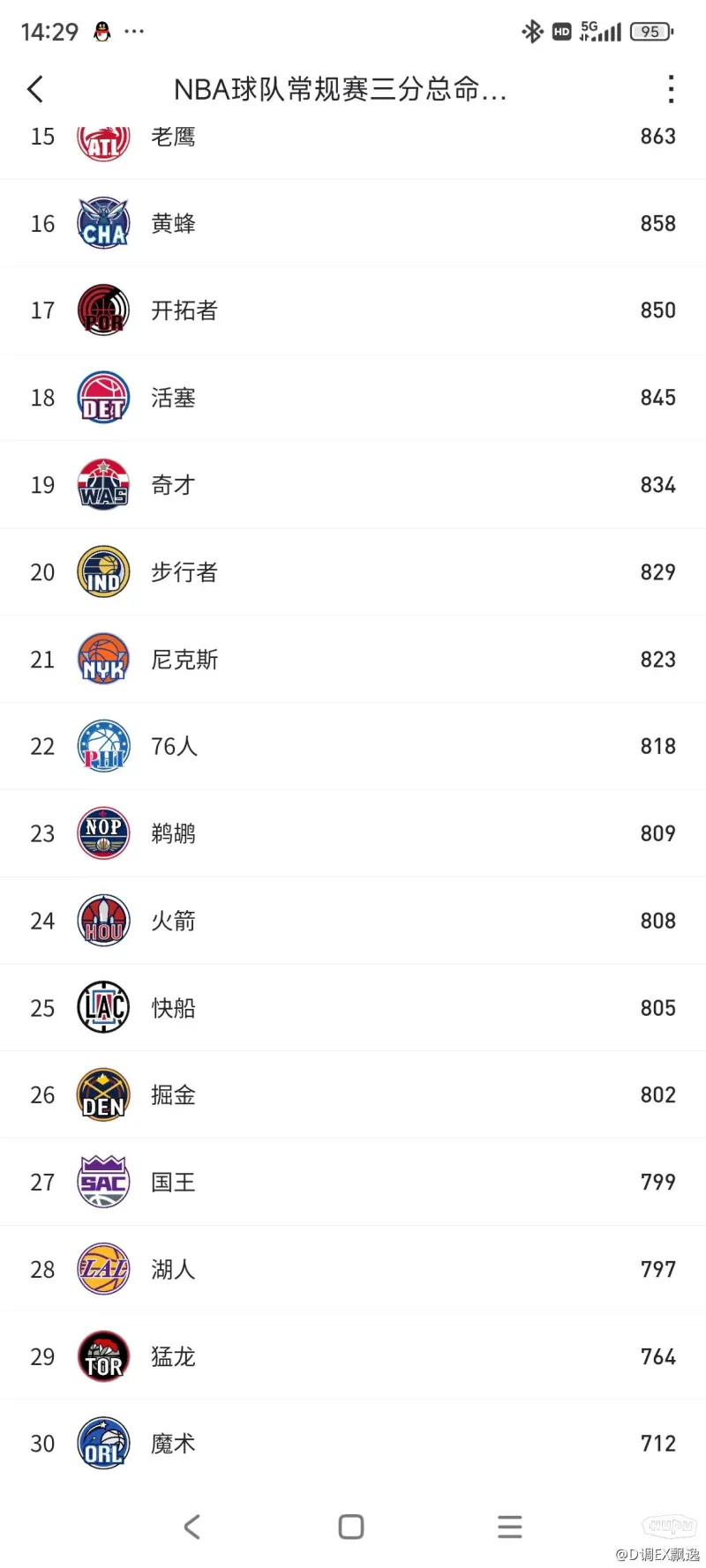Select the 国王 team row
This screenshot has width=706, height=1568.
click(x=353, y=1182)
